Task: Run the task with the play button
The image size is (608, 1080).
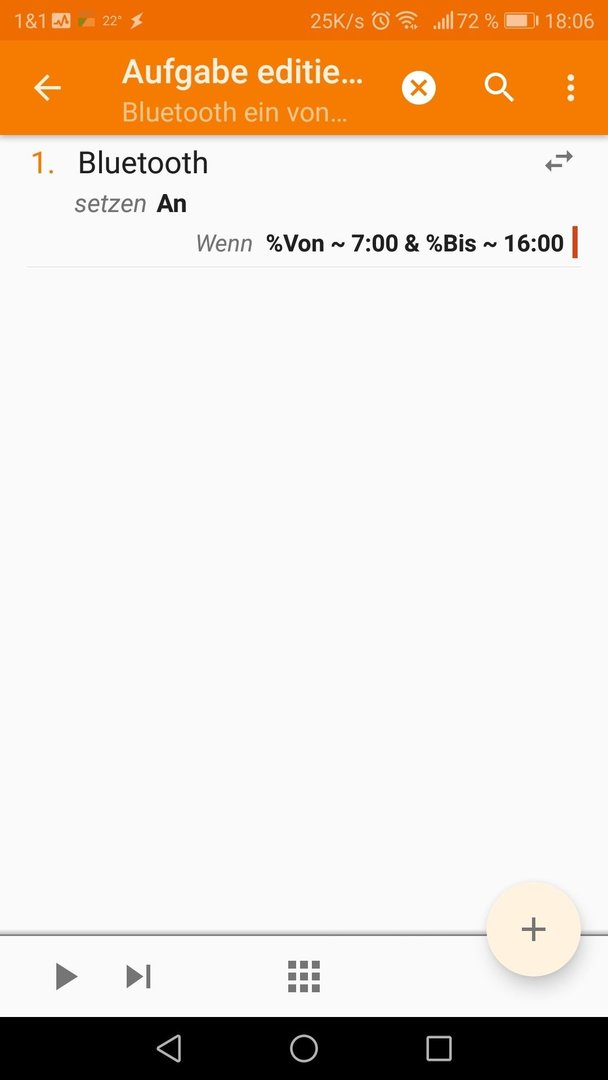Action: 66,977
